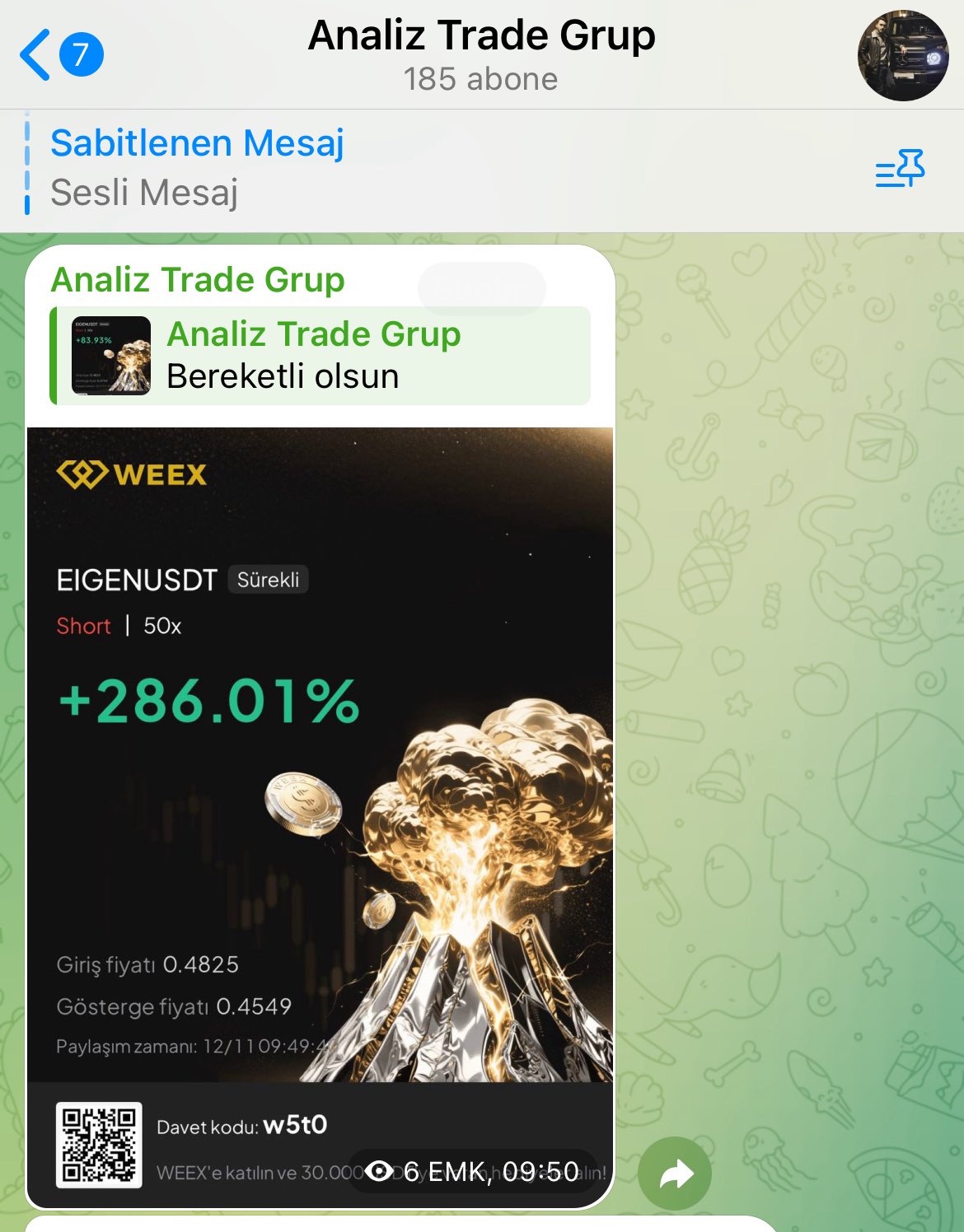
Task: Open the Analiz Trade Grup channel avatar
Action: point(902,55)
